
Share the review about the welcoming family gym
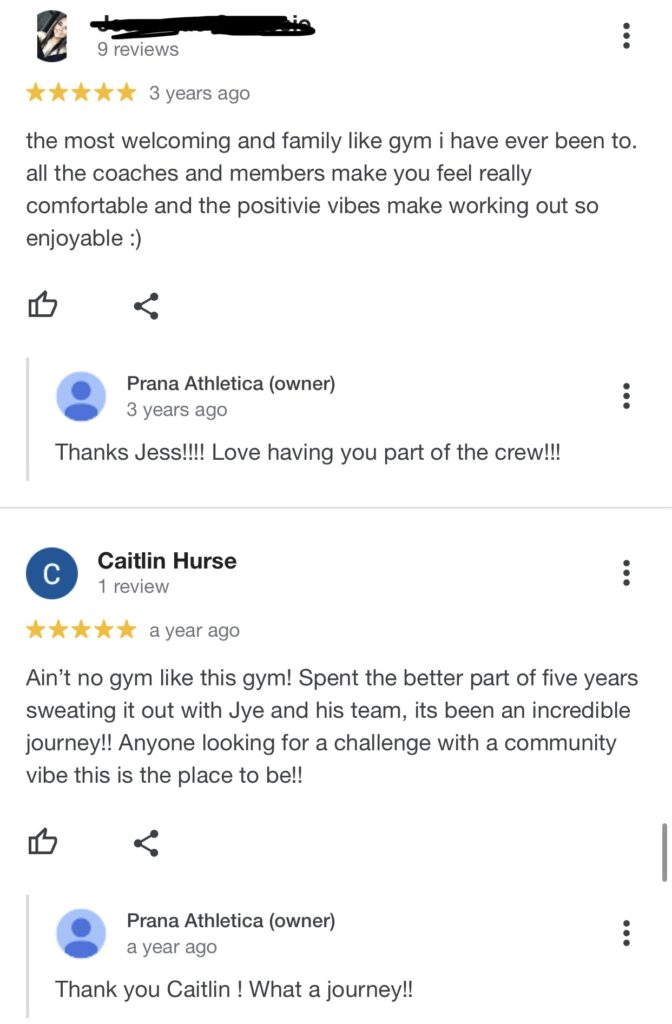click(146, 305)
